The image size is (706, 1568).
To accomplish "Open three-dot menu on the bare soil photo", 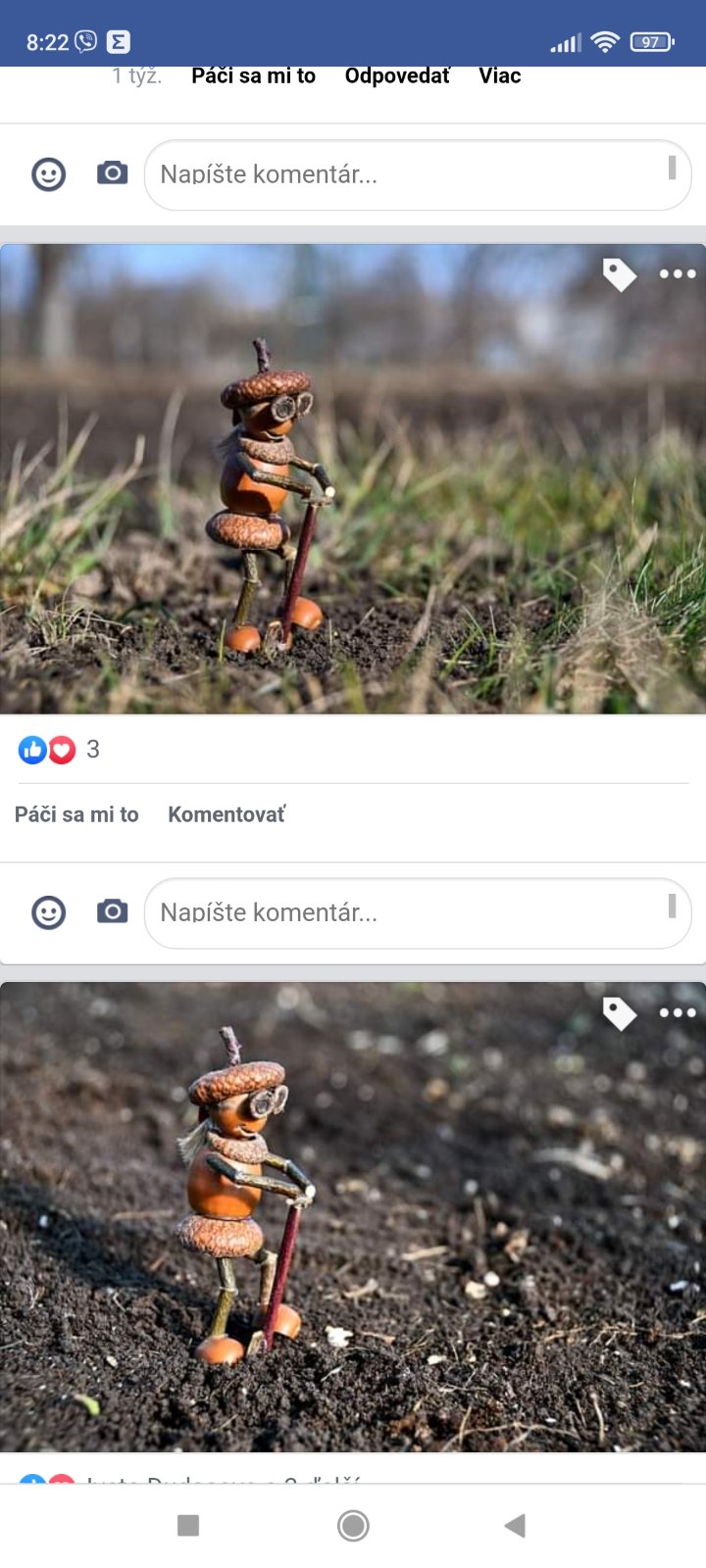I will (678, 1013).
